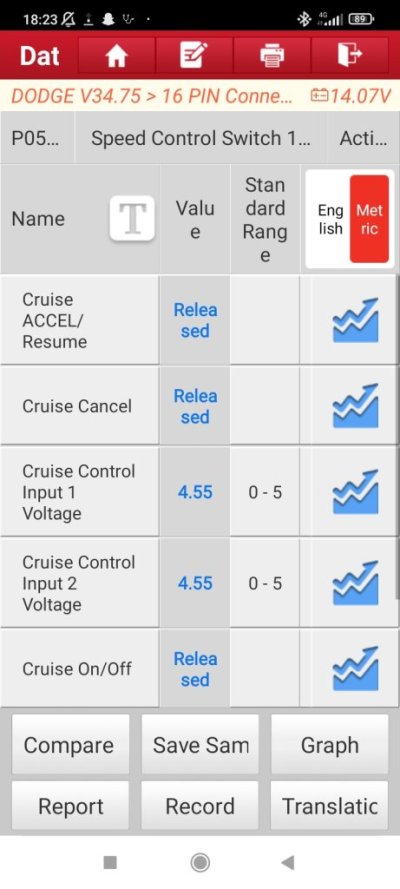Screen dimensions: 400x889
Task: Open graph for Cruise Control Input 1 Voltage
Action: [x=355, y=492]
